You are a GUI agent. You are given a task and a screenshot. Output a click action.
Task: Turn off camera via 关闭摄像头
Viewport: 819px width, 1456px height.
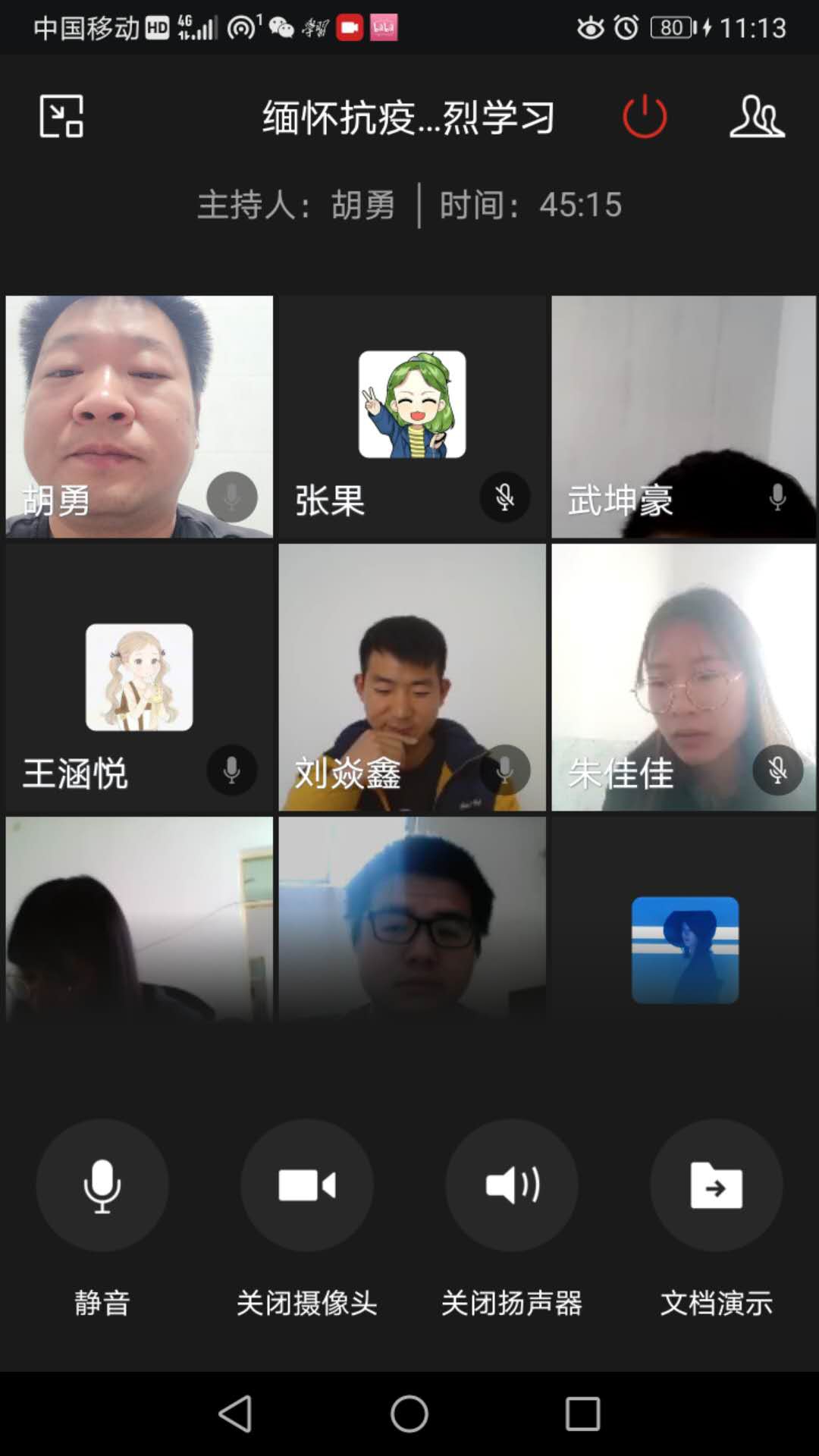(x=307, y=1185)
